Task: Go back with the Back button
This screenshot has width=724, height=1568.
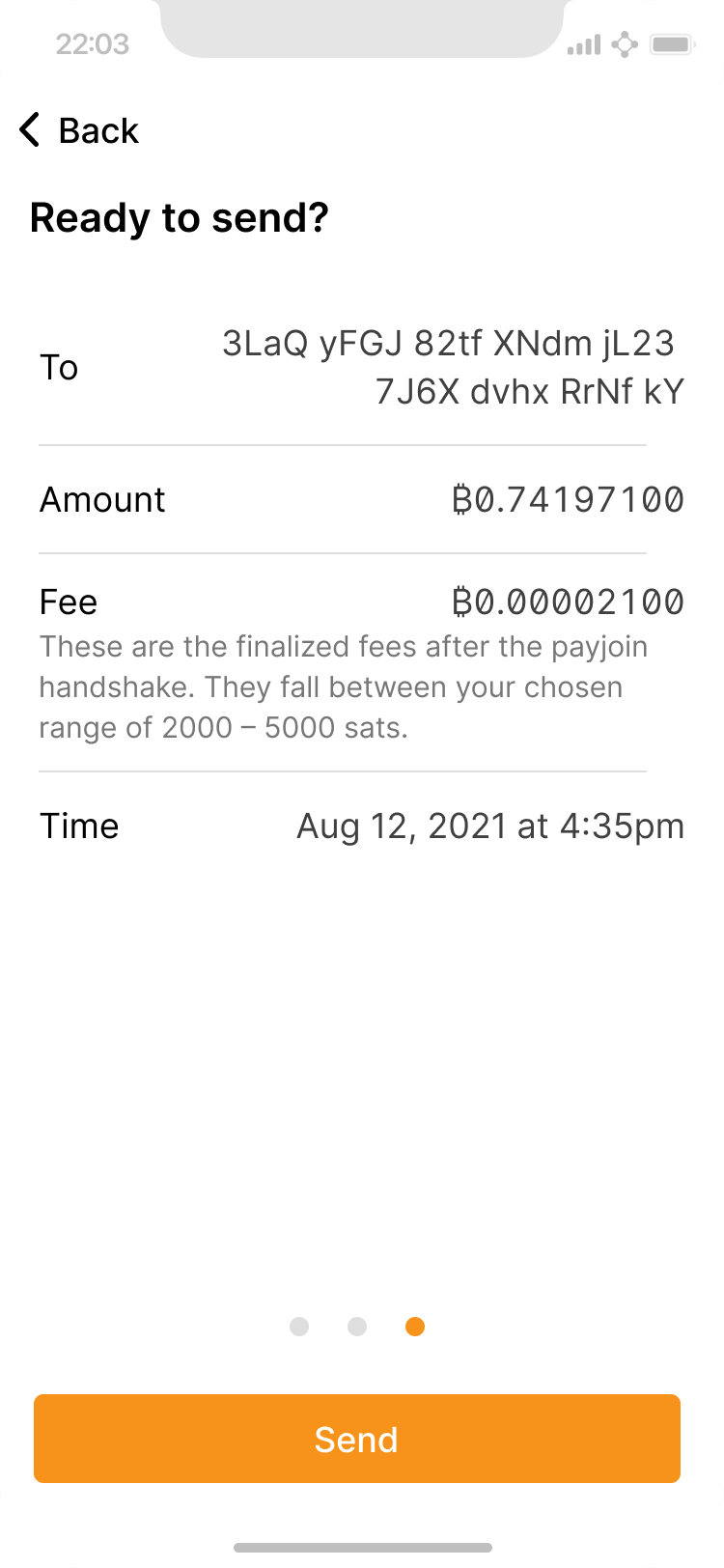Action: pyautogui.click(x=79, y=130)
